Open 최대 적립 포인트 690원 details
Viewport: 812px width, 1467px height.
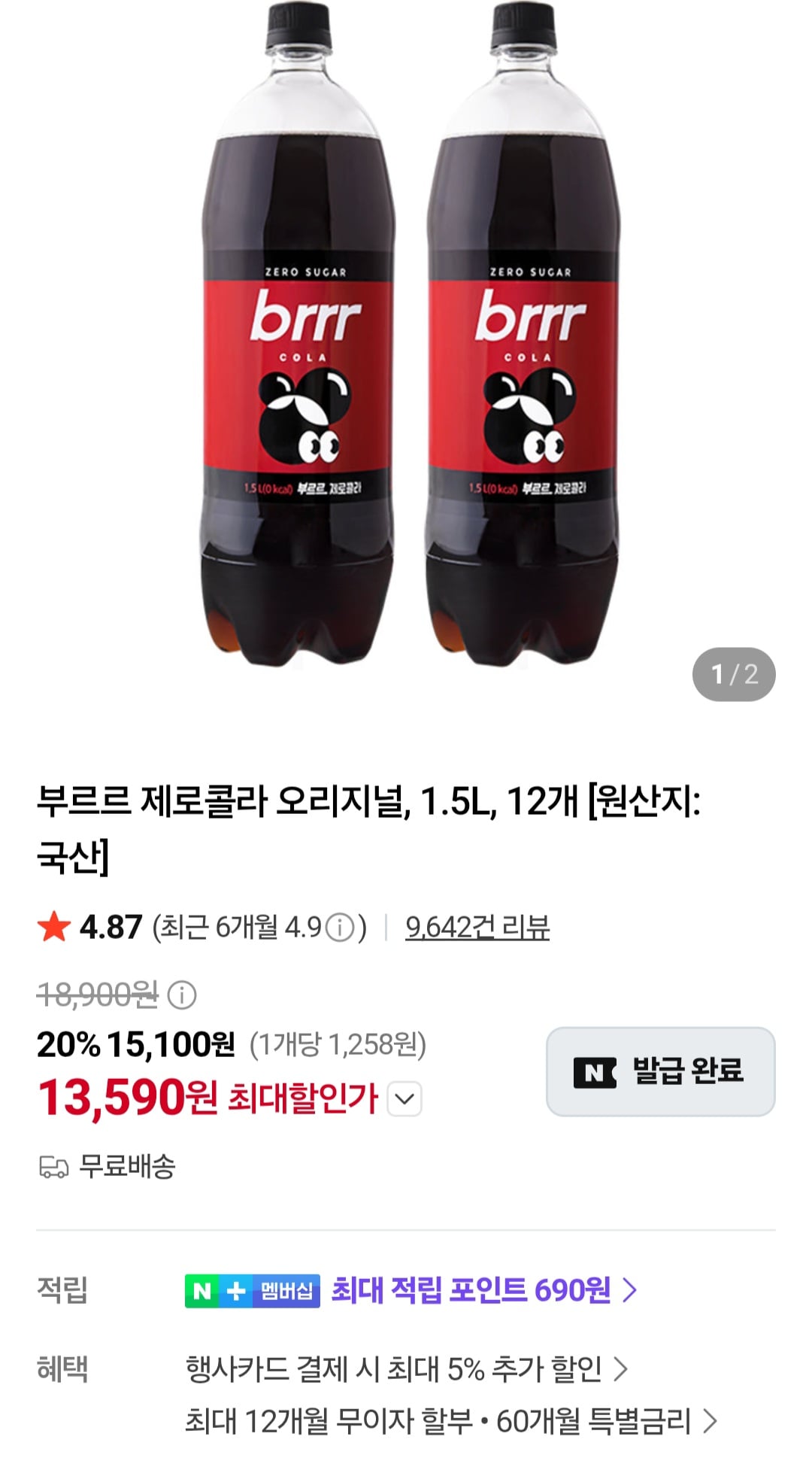[x=485, y=1290]
